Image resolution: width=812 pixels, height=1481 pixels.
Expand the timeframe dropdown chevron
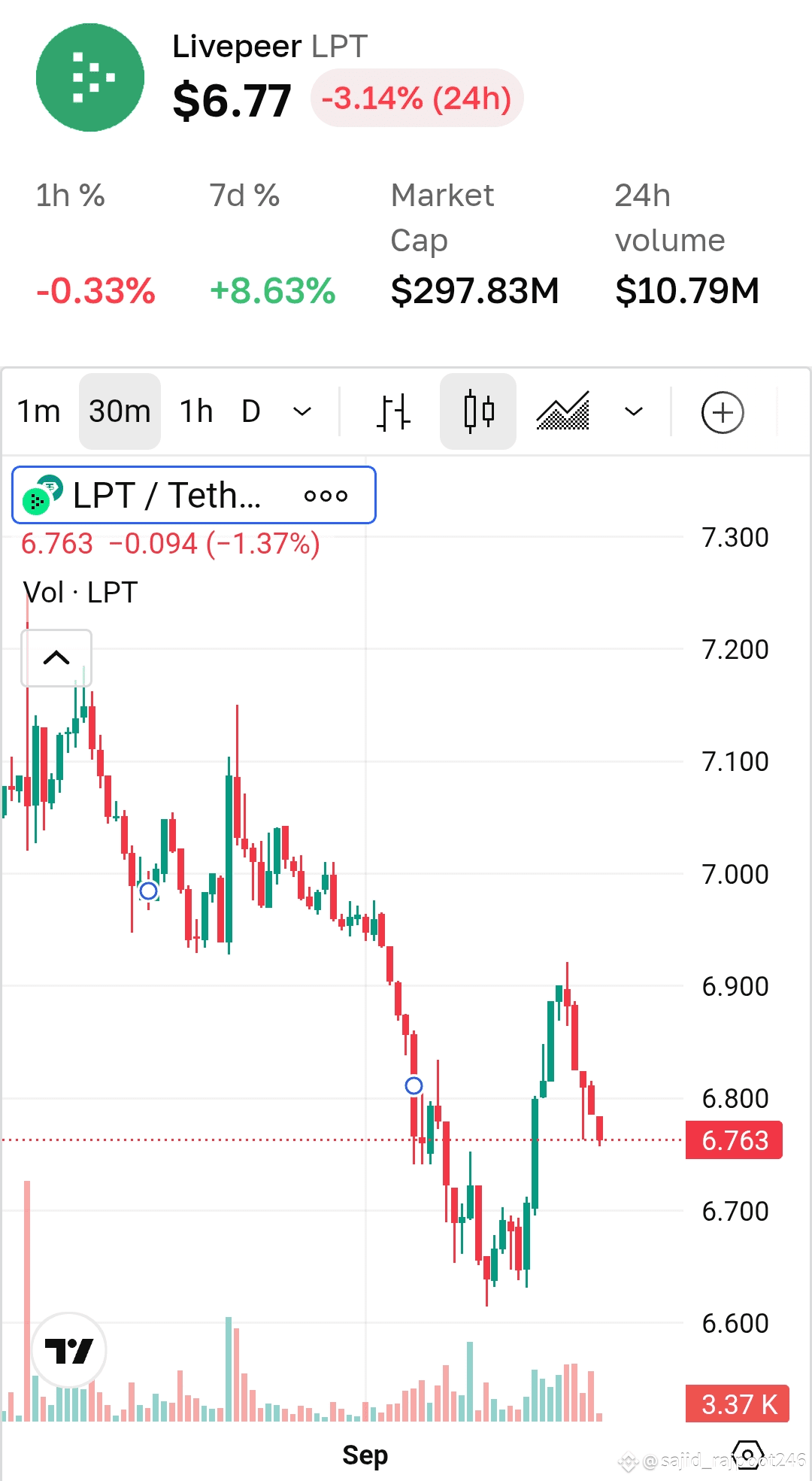point(302,411)
